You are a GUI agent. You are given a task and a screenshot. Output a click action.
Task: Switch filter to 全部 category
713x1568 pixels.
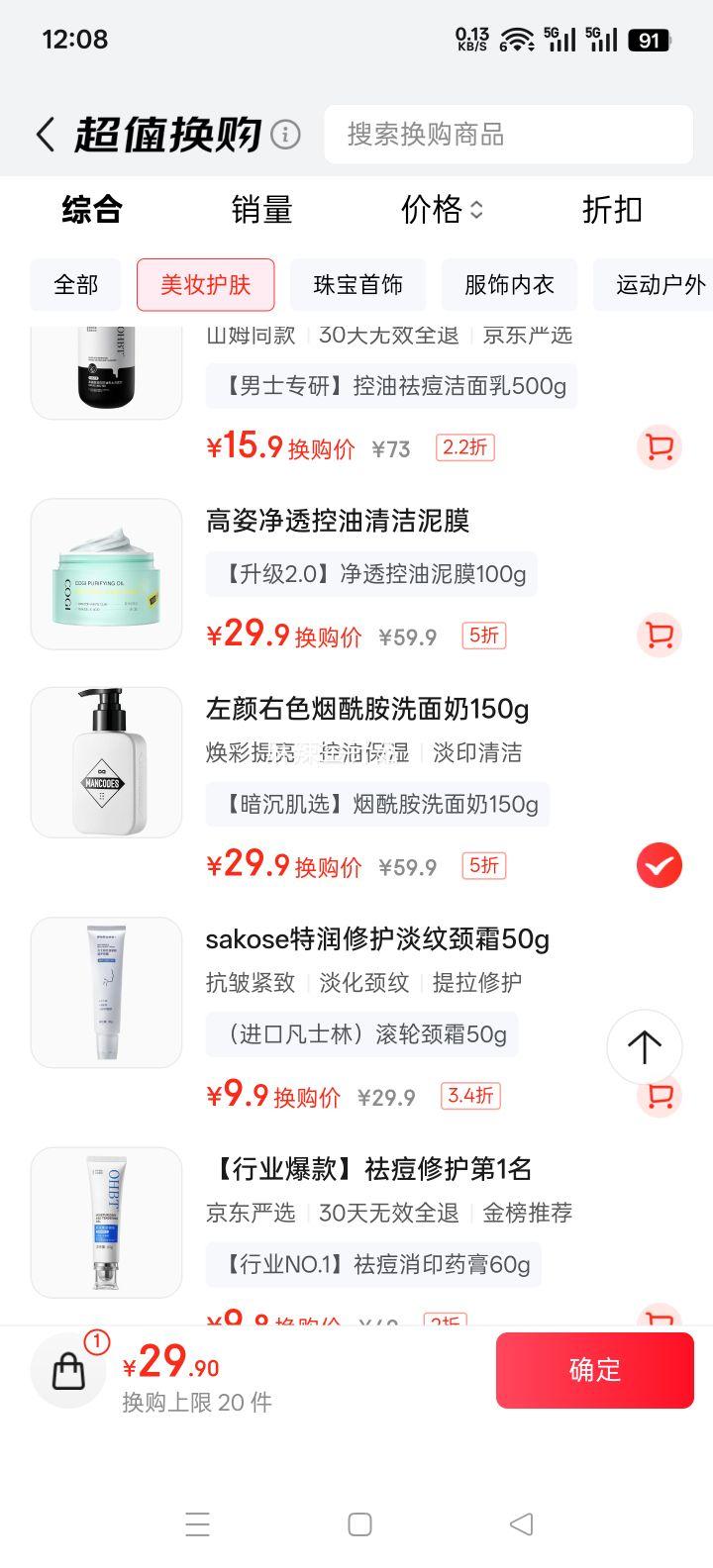(x=74, y=284)
